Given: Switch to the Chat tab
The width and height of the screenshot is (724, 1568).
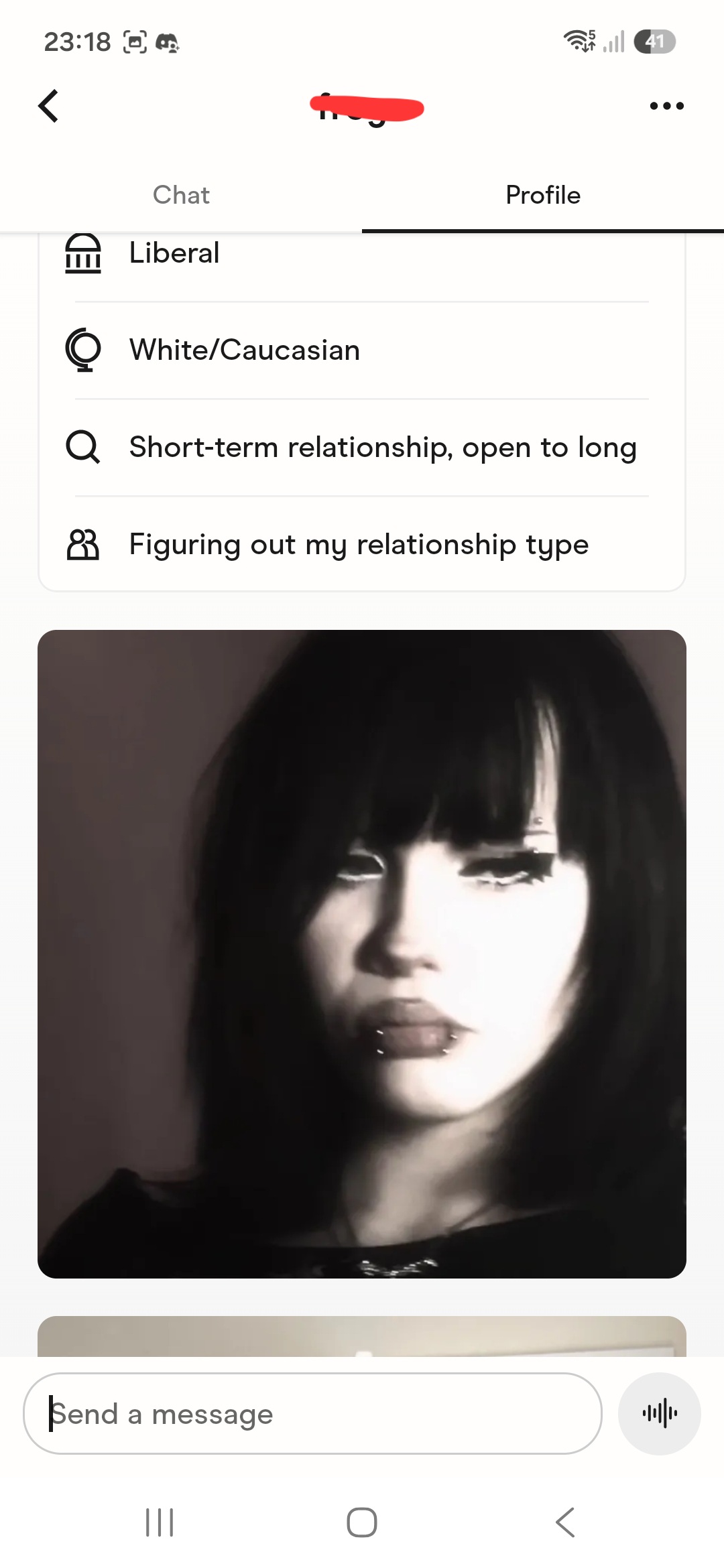Looking at the screenshot, I should (181, 195).
